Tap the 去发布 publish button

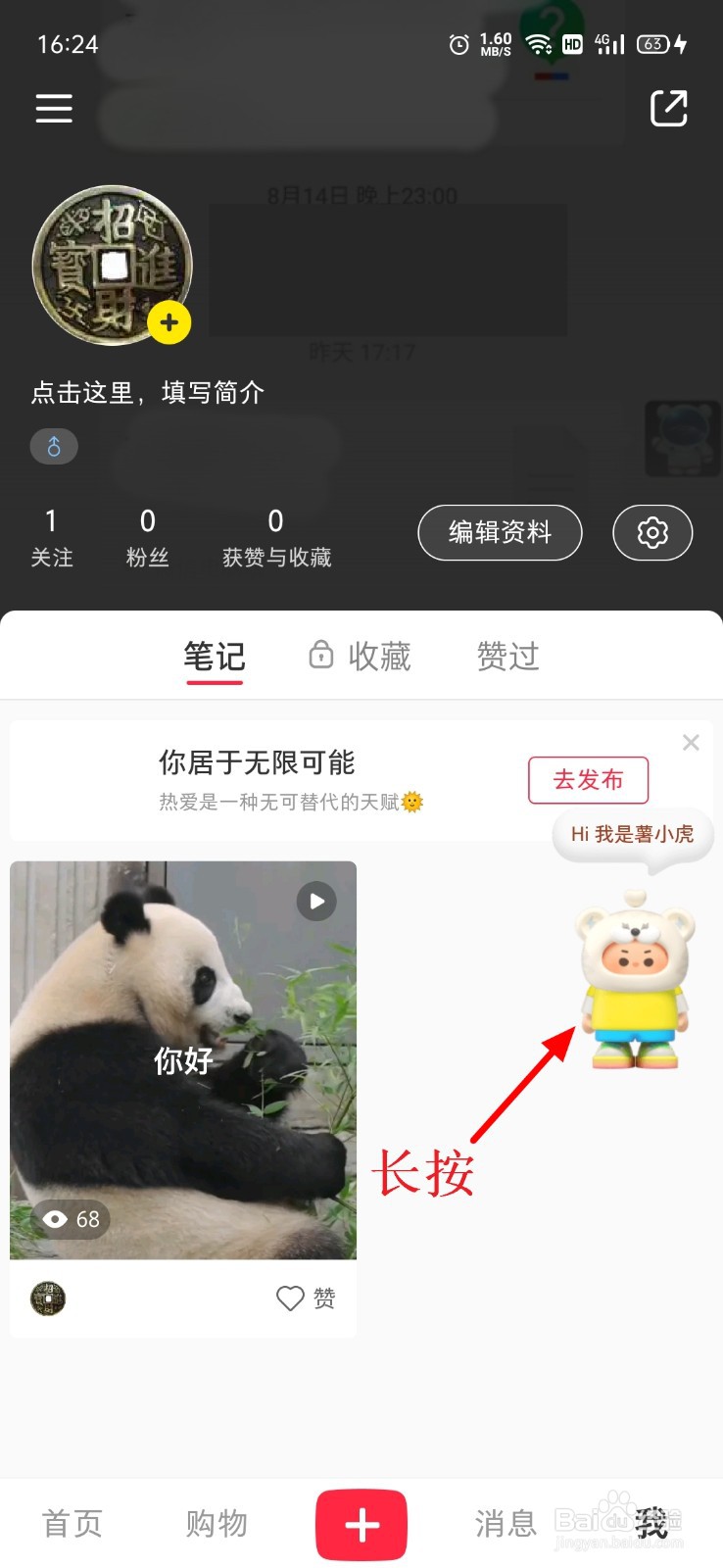pyautogui.click(x=588, y=780)
